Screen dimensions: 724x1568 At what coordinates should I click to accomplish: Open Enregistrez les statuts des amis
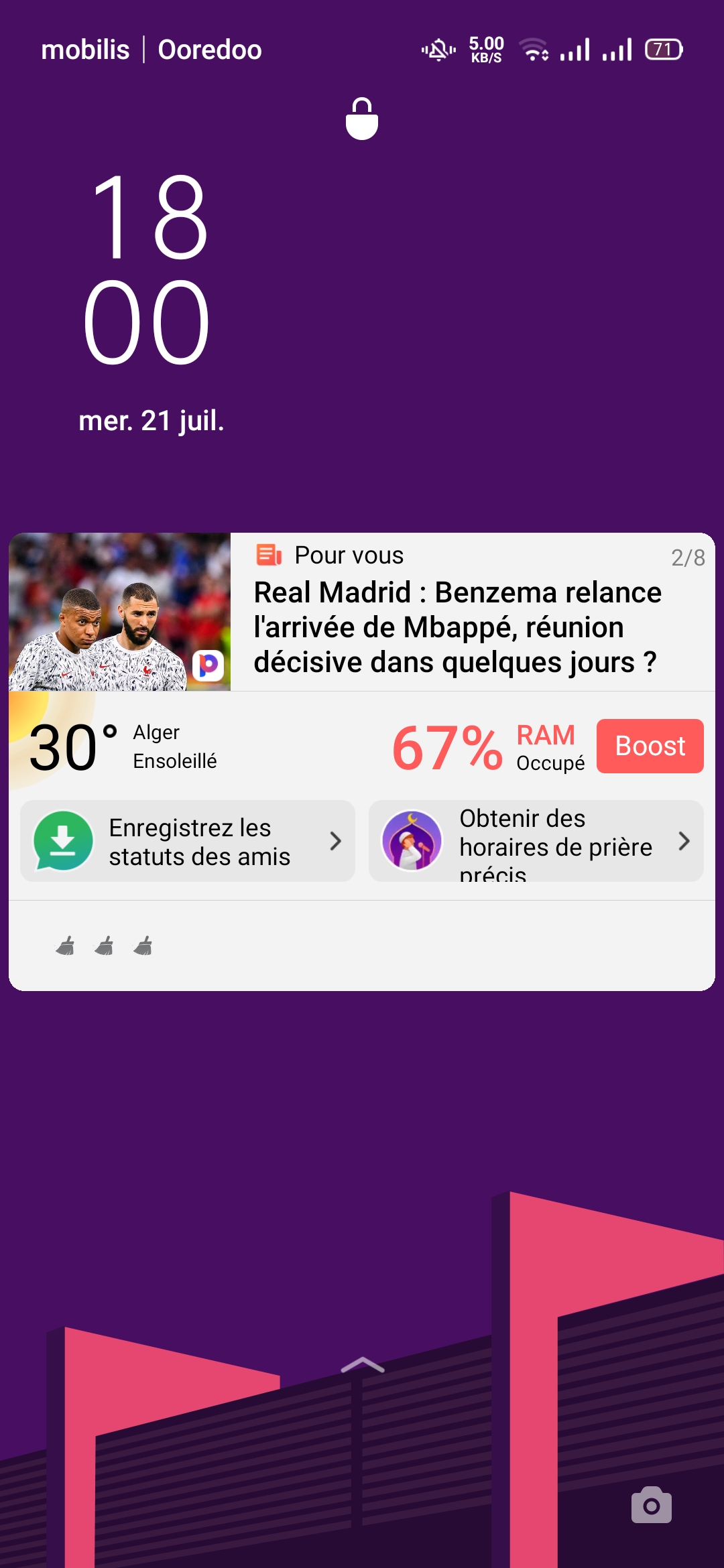[188, 841]
